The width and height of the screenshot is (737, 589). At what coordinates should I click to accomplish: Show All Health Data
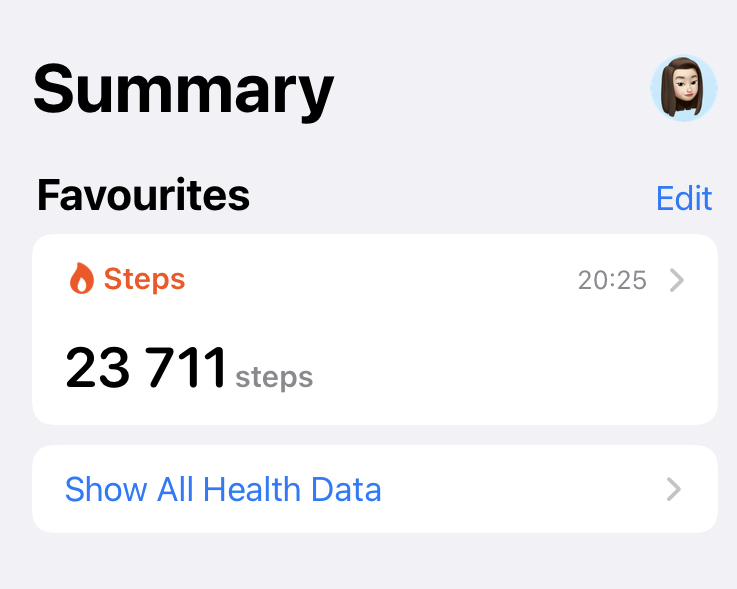pyautogui.click(x=374, y=489)
